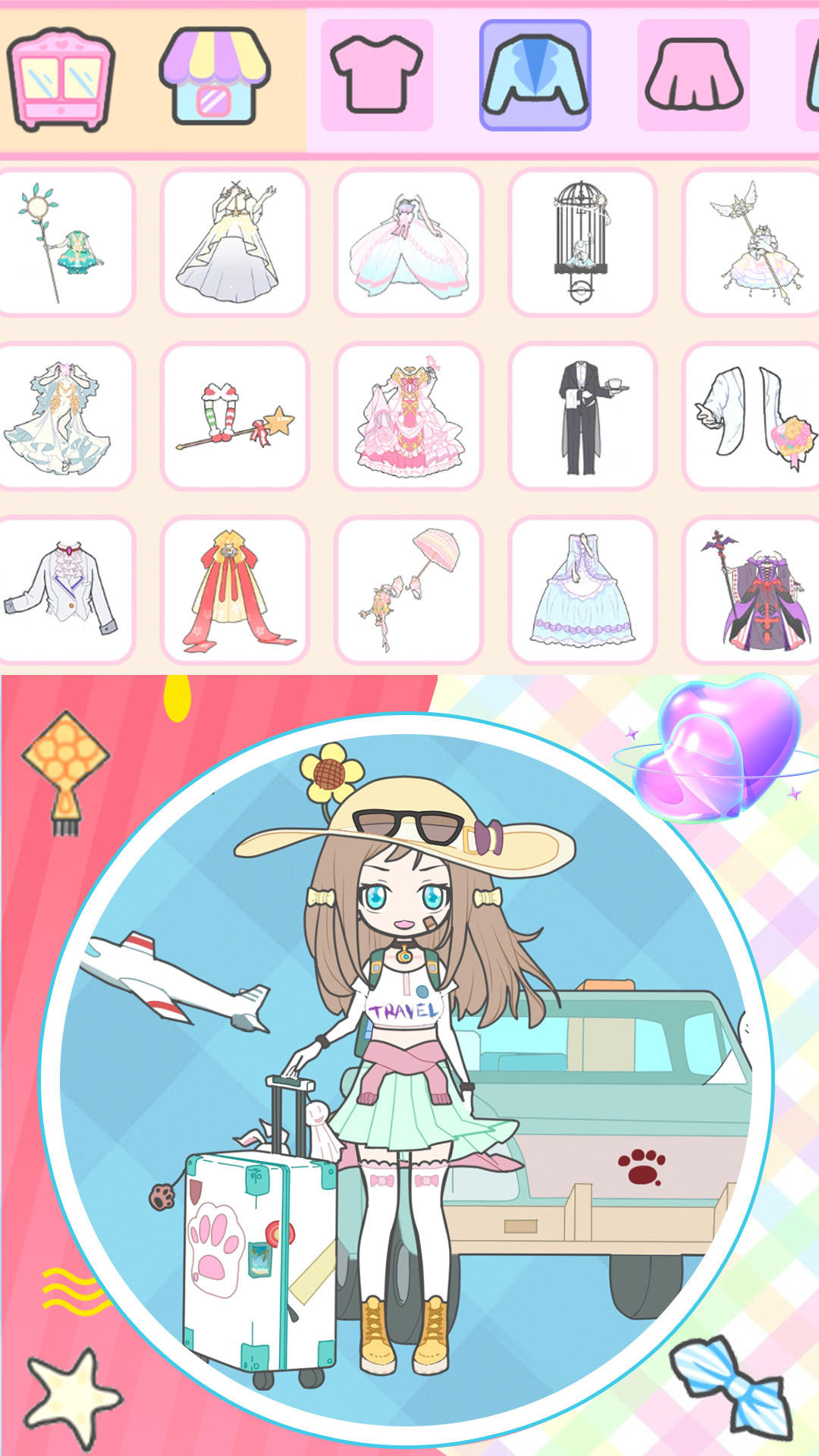Viewport: 819px width, 1456px height.
Task: Choose the white ruffled blazer jacket
Action: 64,589
